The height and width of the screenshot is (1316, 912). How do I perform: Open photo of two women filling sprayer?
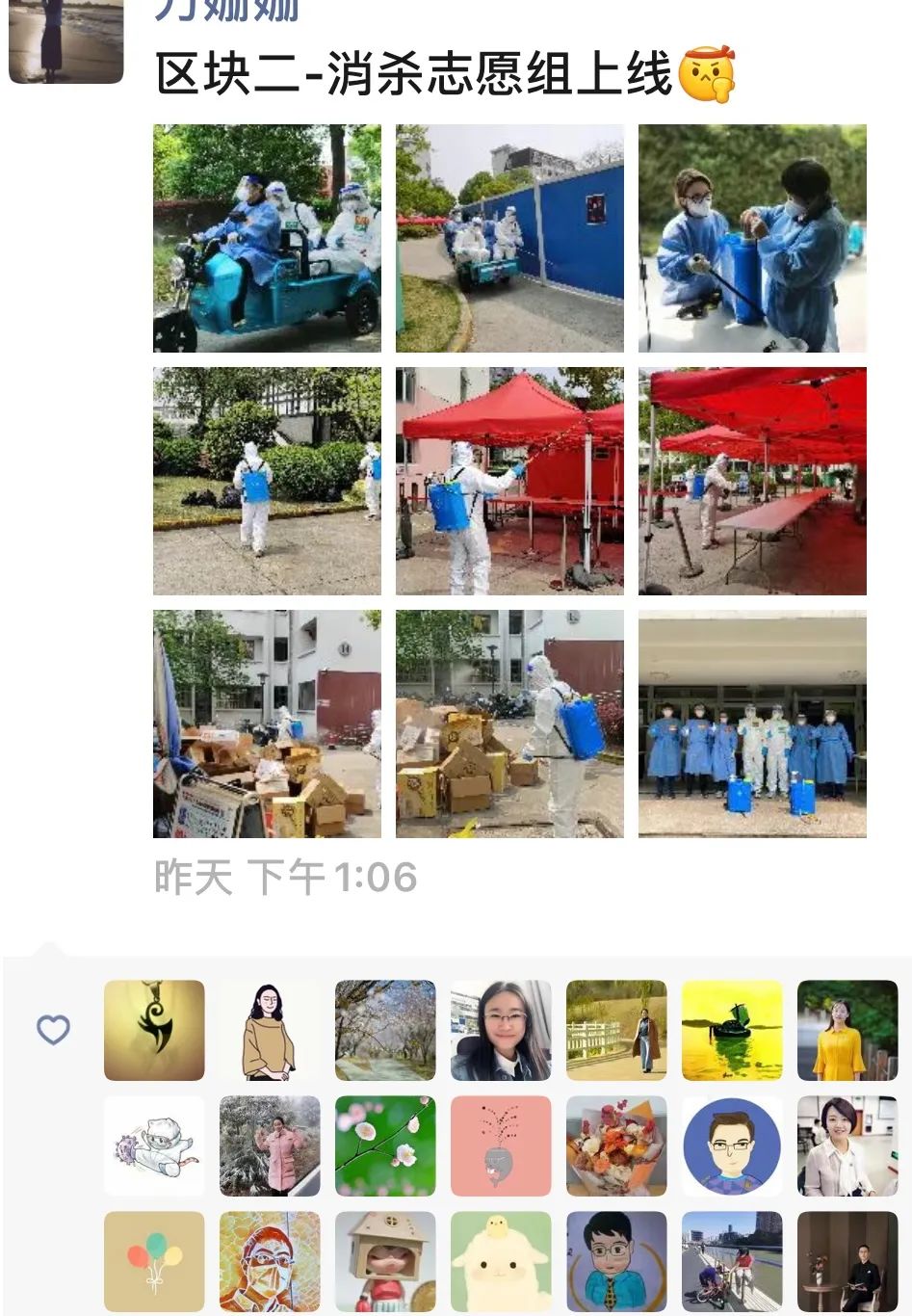752,238
